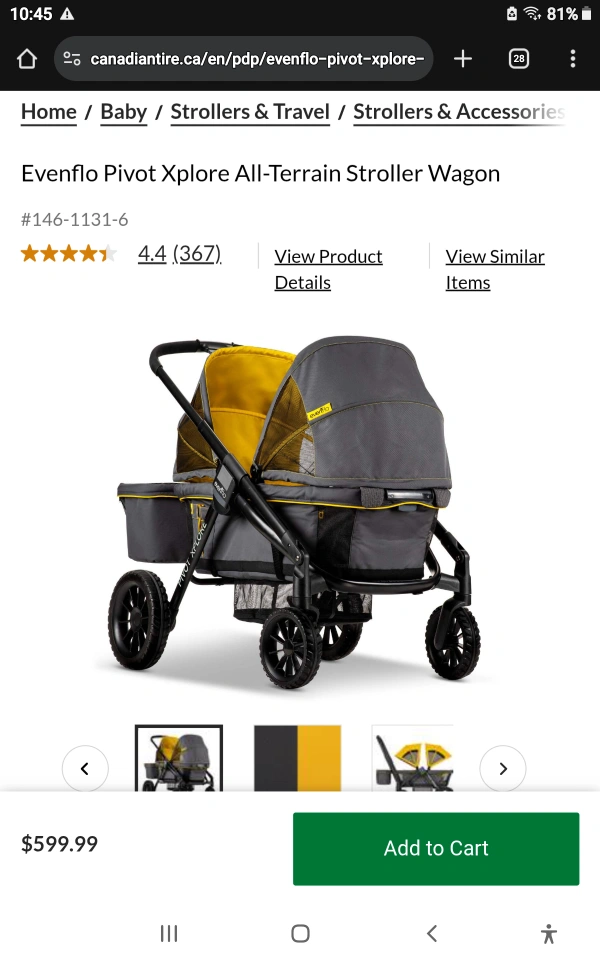The image size is (600, 960).
Task: Go to the Home breadcrumb
Action: [49, 112]
